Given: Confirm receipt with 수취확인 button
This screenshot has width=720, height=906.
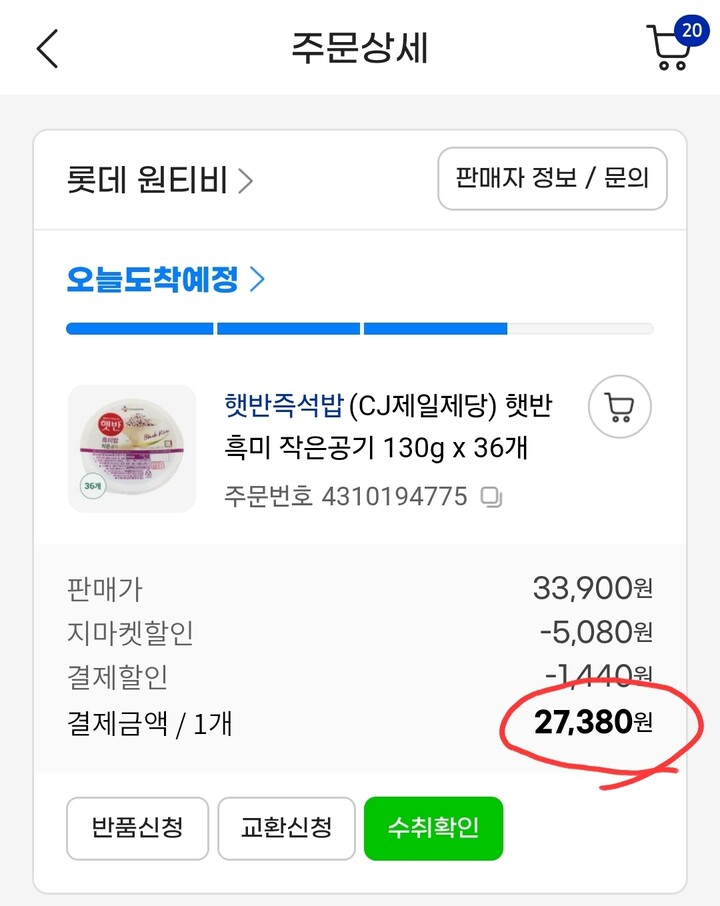Looking at the screenshot, I should click(434, 828).
